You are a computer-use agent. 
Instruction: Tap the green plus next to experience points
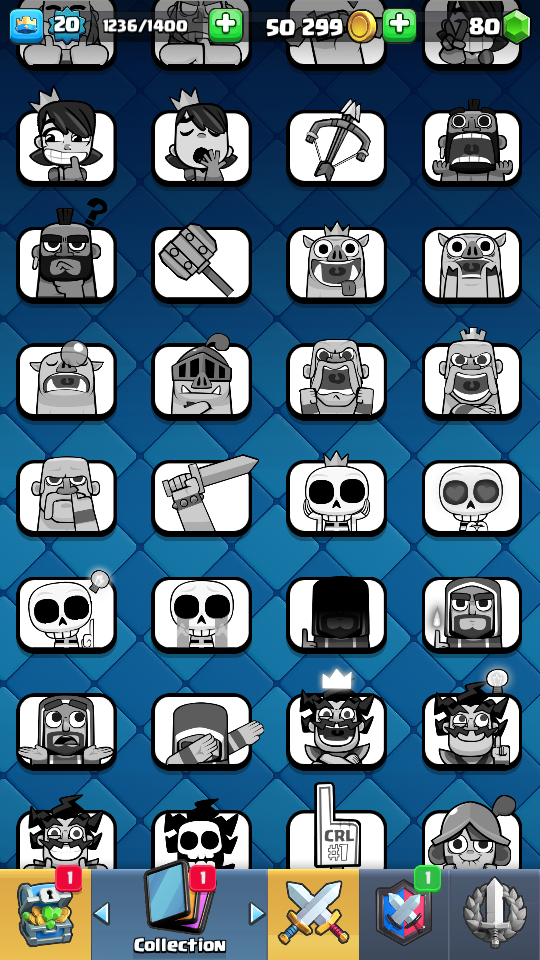click(x=226, y=26)
